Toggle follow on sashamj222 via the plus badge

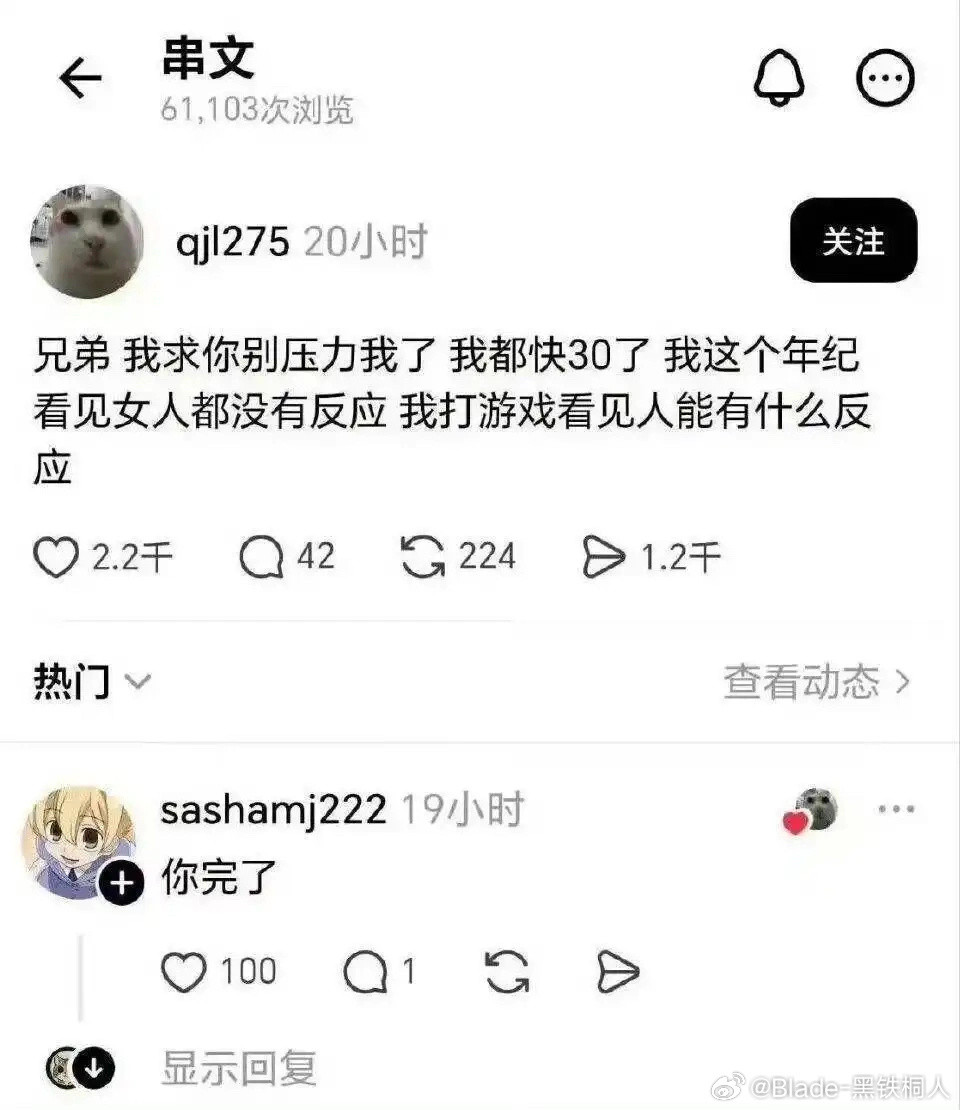click(121, 881)
